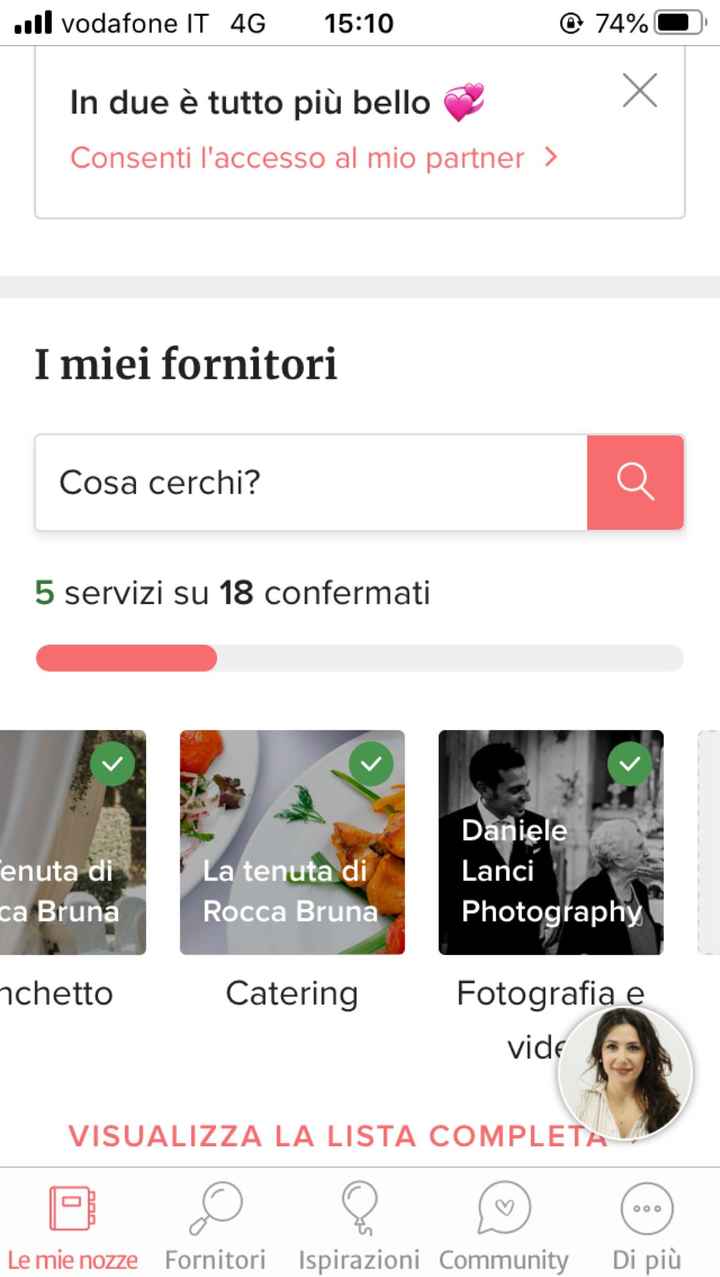Open Consenti l'accesso al mio partner
This screenshot has width=720, height=1277.
pyautogui.click(x=297, y=158)
